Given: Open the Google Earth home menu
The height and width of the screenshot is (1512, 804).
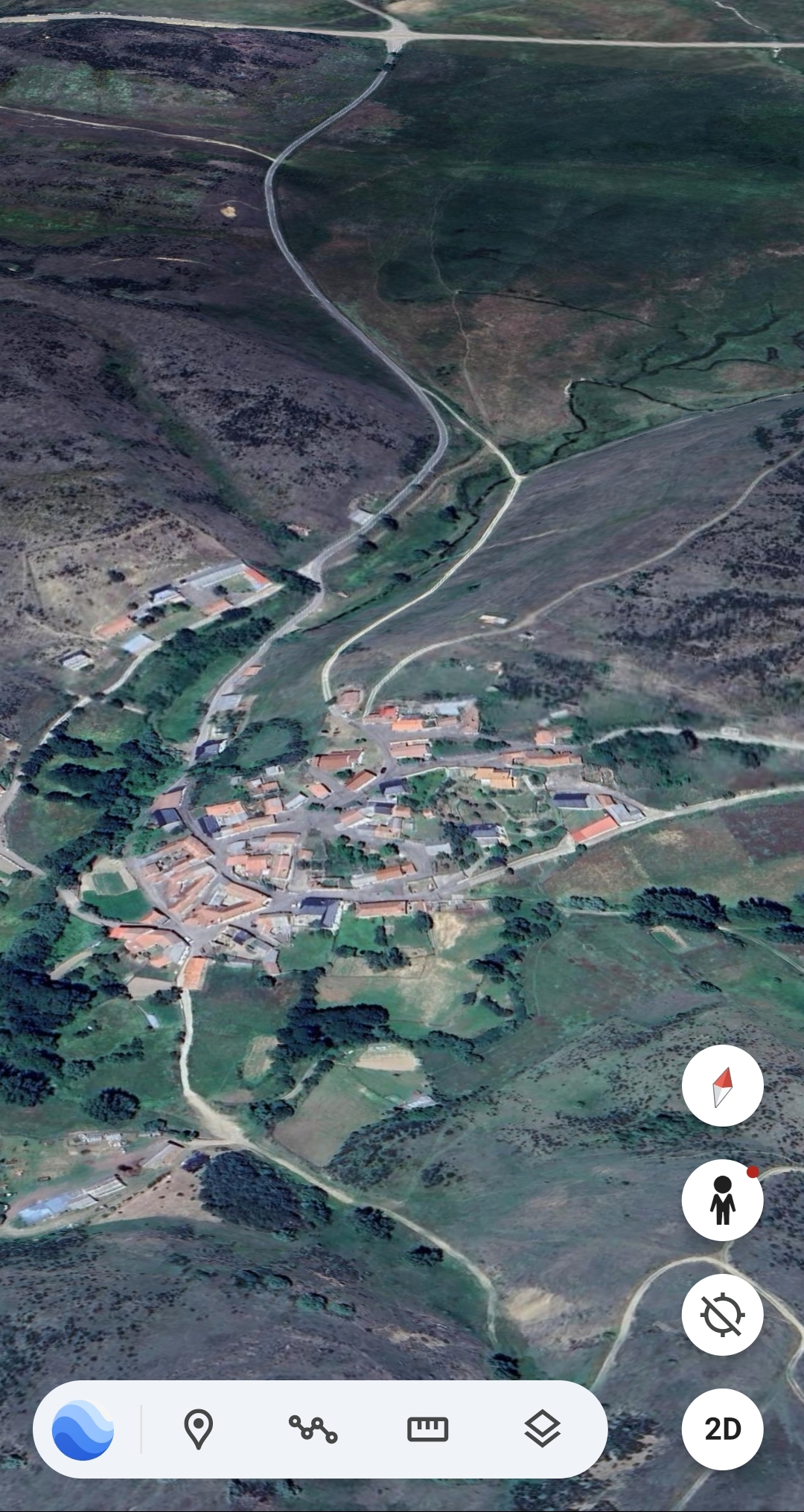Looking at the screenshot, I should pos(83,1429).
